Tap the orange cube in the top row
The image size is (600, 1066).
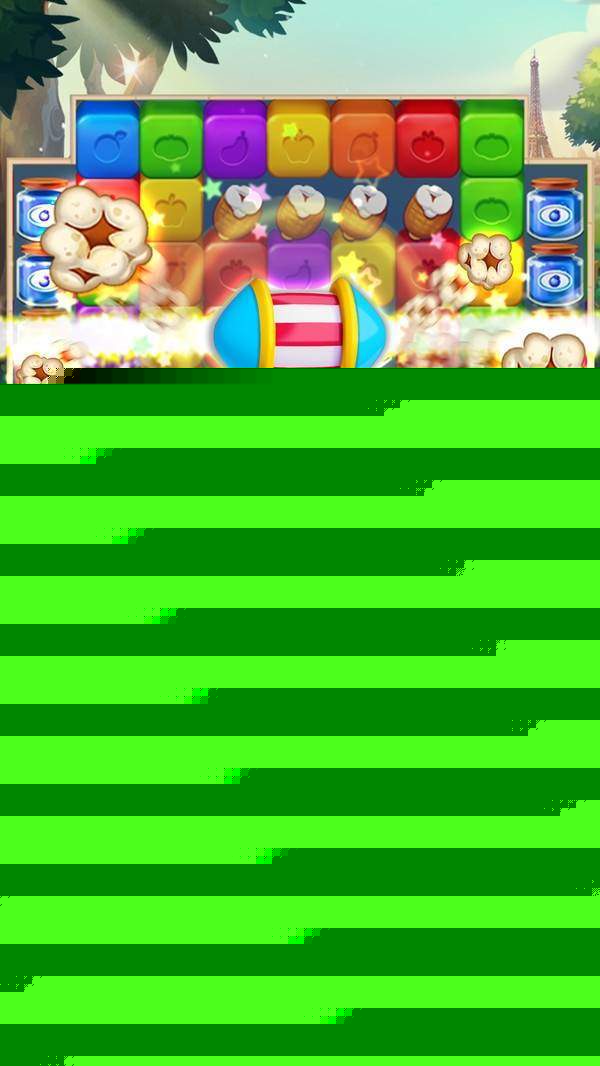tap(362, 141)
